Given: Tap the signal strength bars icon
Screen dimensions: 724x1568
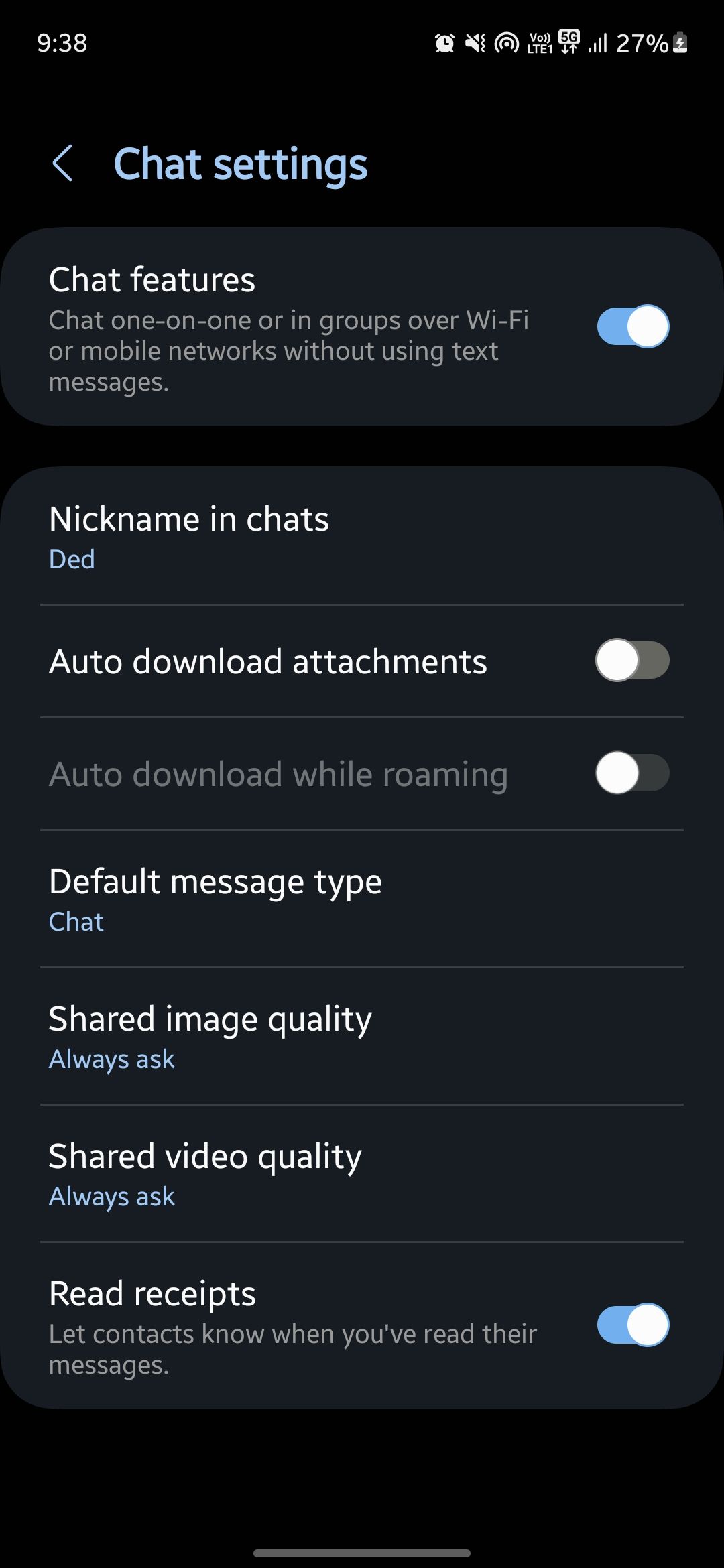Looking at the screenshot, I should (597, 42).
